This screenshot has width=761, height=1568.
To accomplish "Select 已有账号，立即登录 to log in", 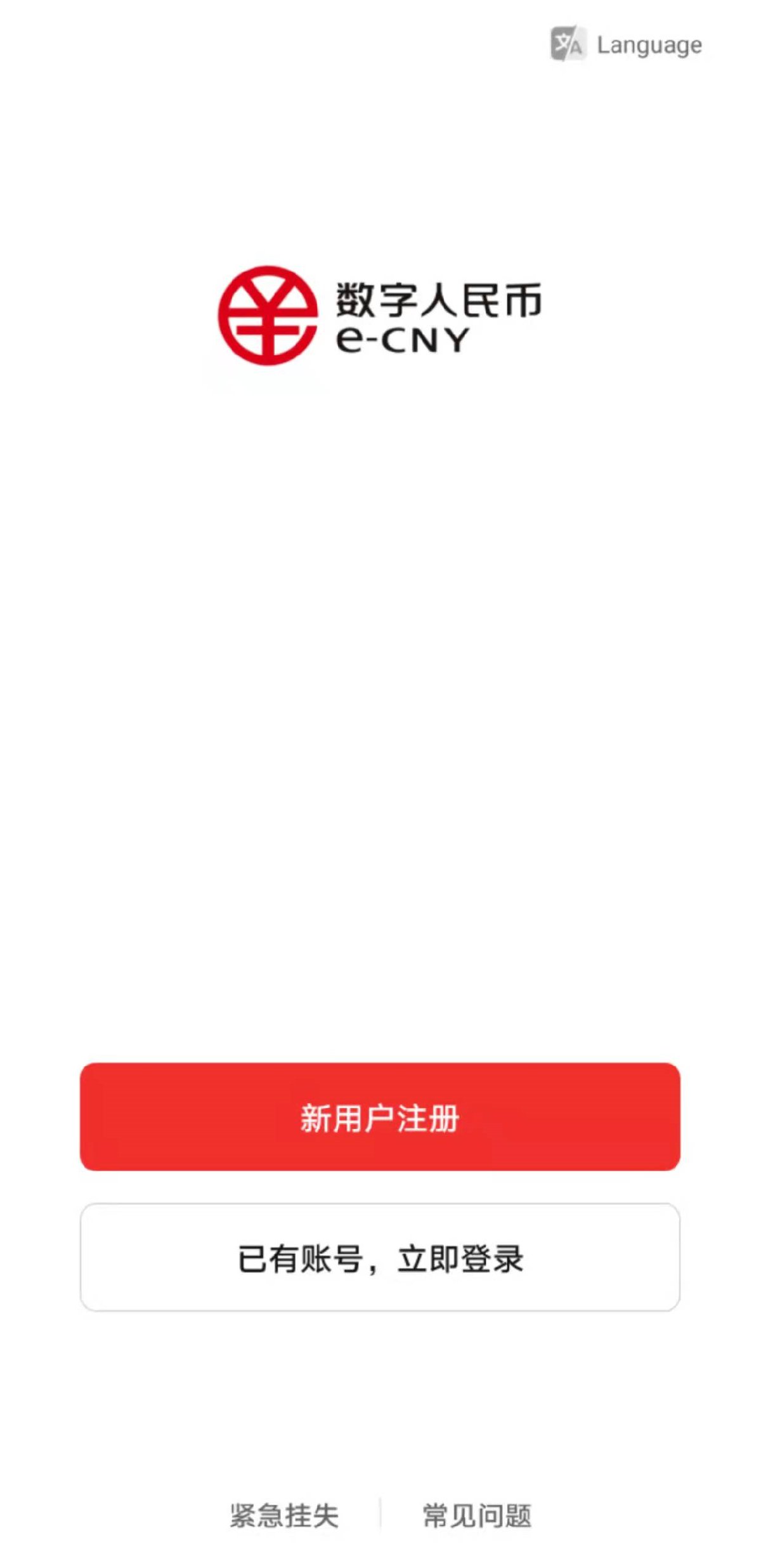I will click(x=380, y=1257).
